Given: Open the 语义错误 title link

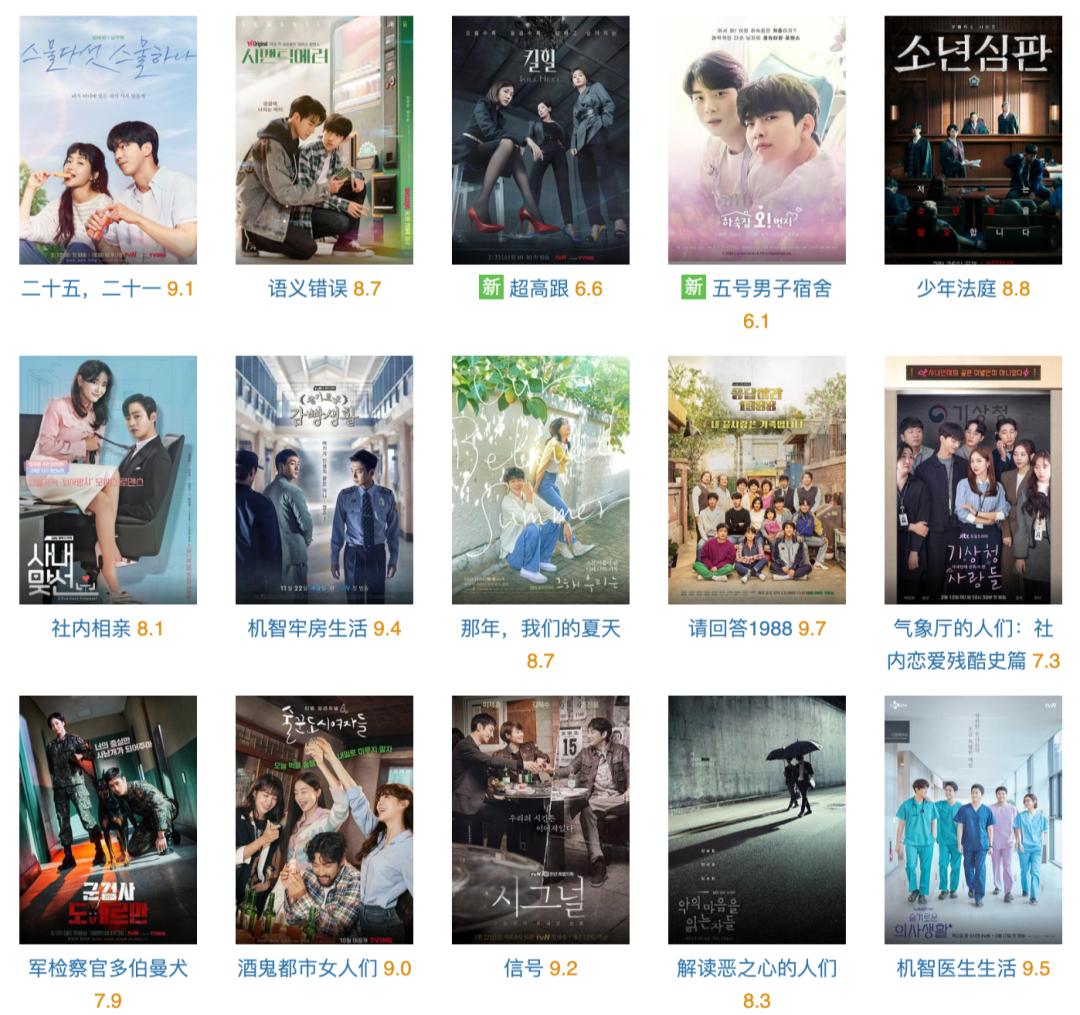Looking at the screenshot, I should [308, 289].
